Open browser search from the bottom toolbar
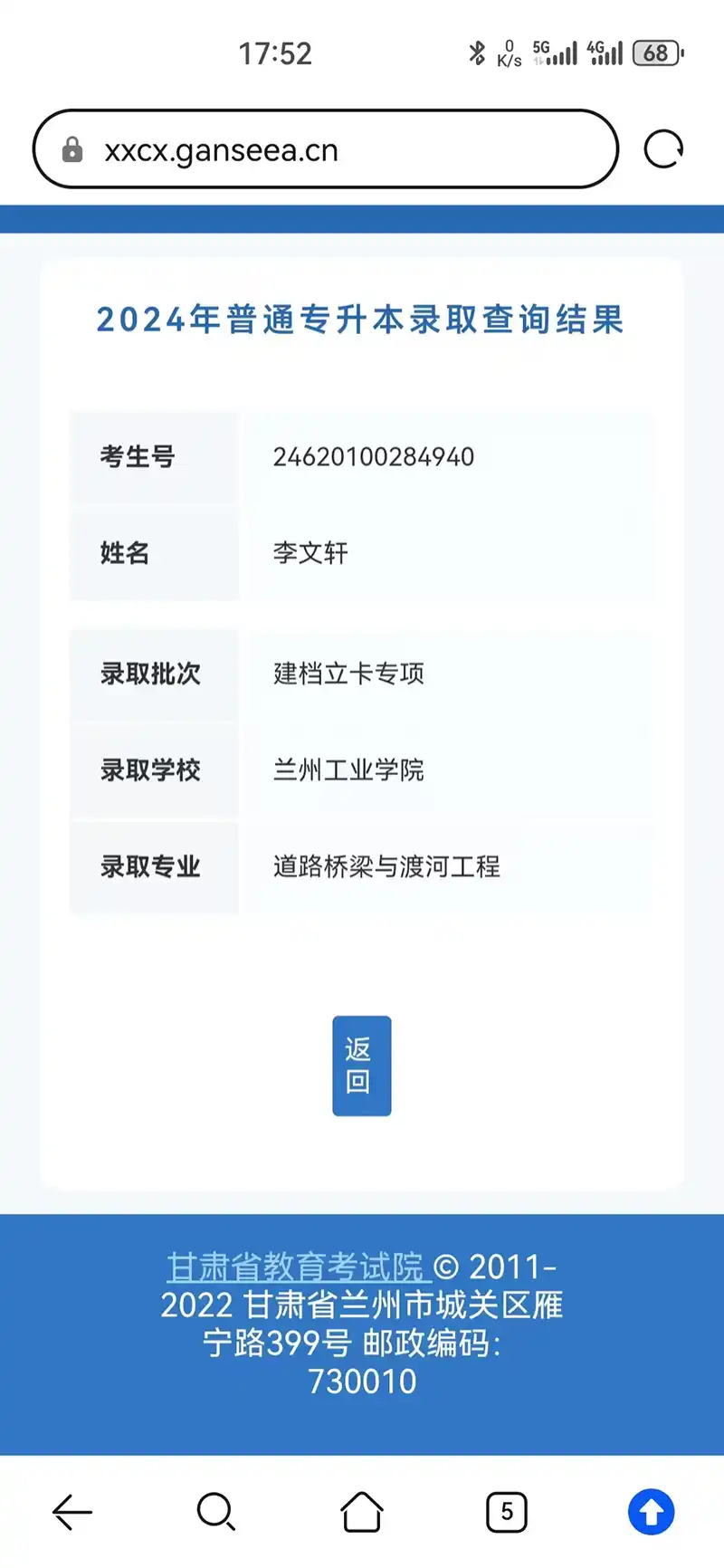The image size is (724, 1568). pyautogui.click(x=216, y=1512)
